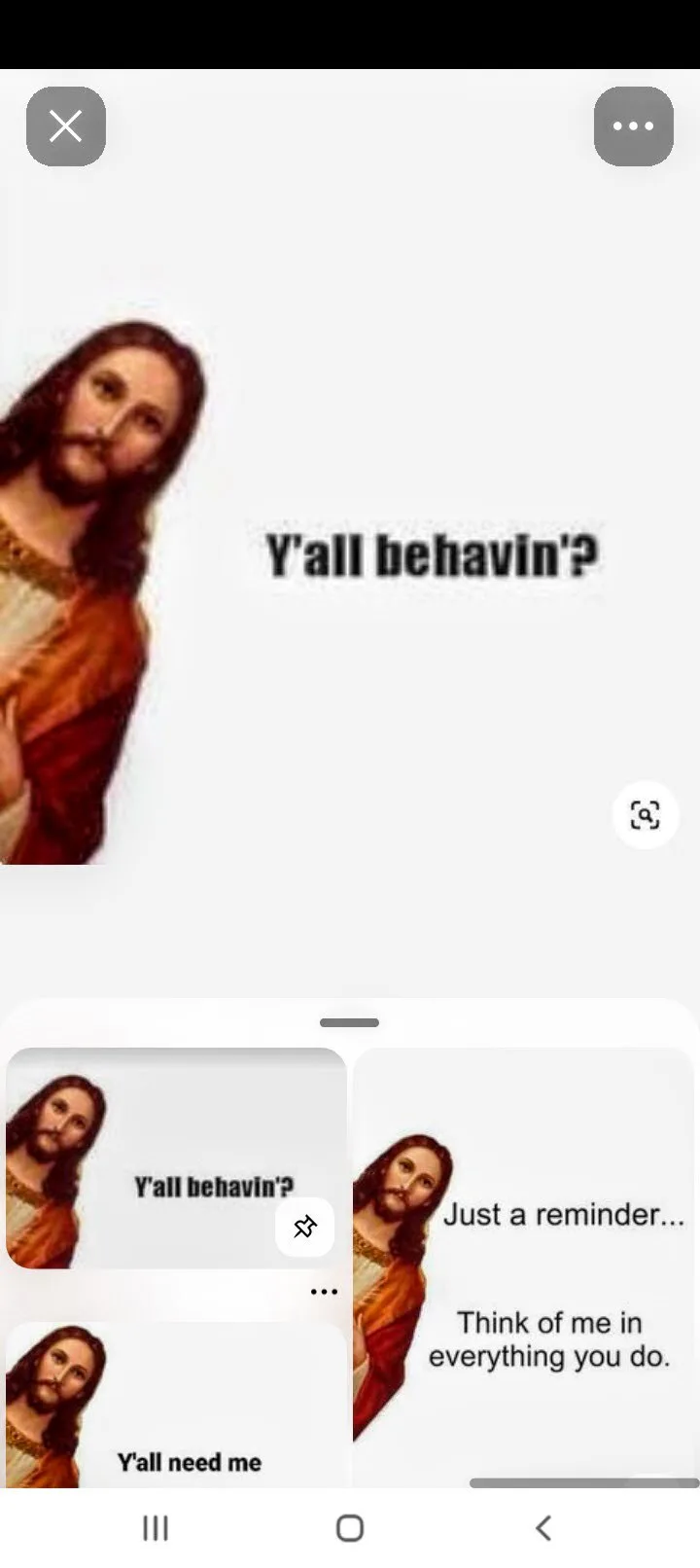Save the small "Y'all behavin'?" pin
Viewport: 700px width, 1568px height.
pyautogui.click(x=304, y=1227)
